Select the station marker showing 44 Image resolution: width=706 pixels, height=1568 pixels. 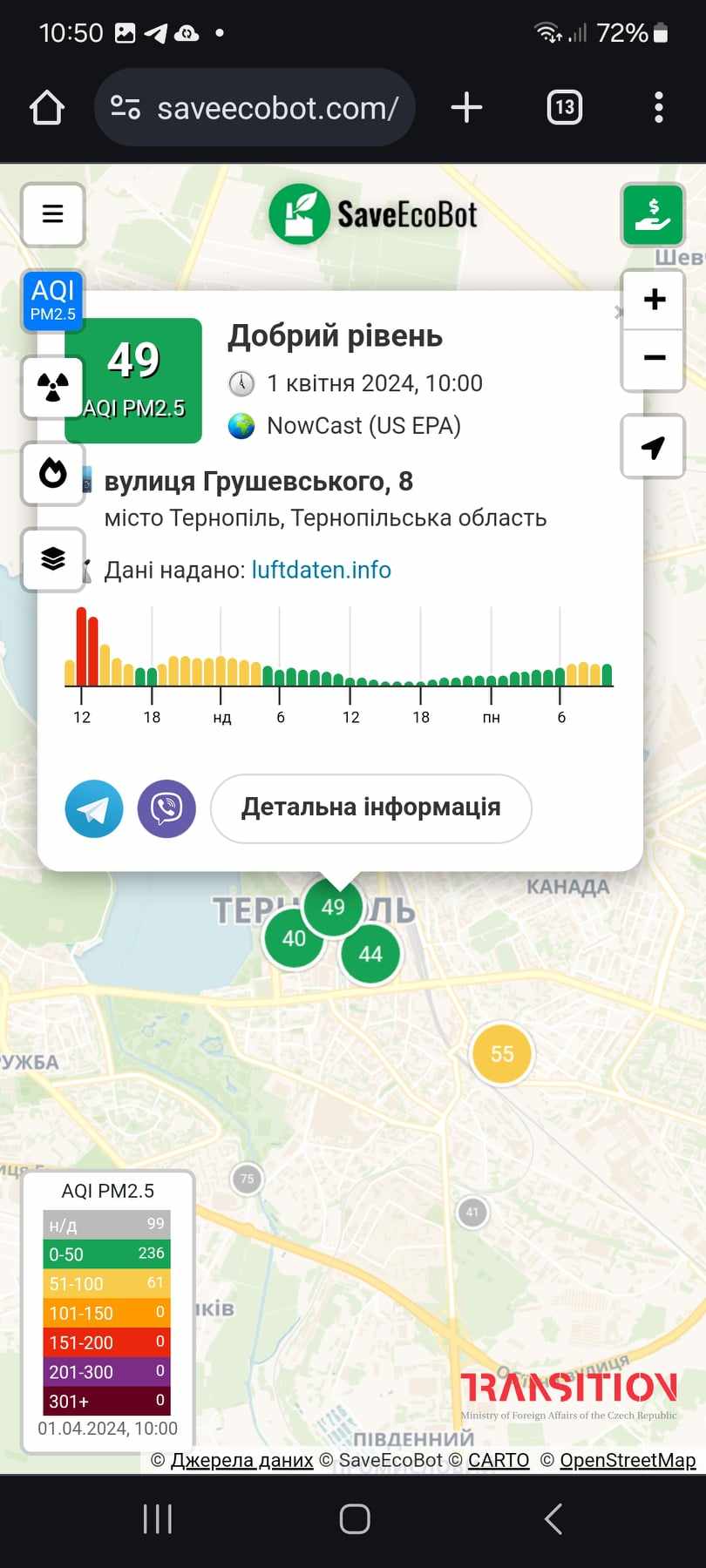coord(371,955)
